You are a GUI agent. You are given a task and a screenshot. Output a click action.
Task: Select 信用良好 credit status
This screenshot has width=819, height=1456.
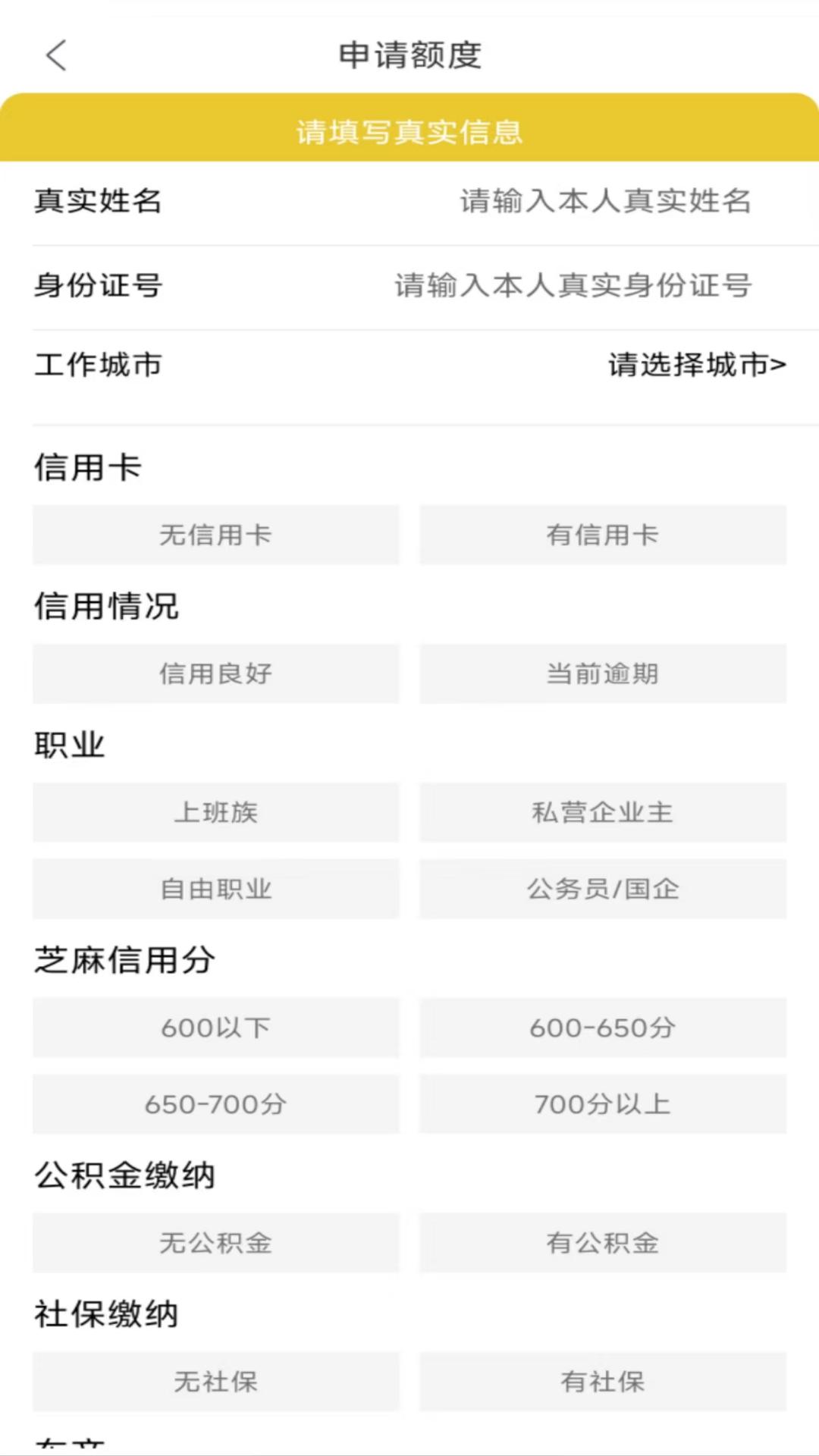click(215, 673)
